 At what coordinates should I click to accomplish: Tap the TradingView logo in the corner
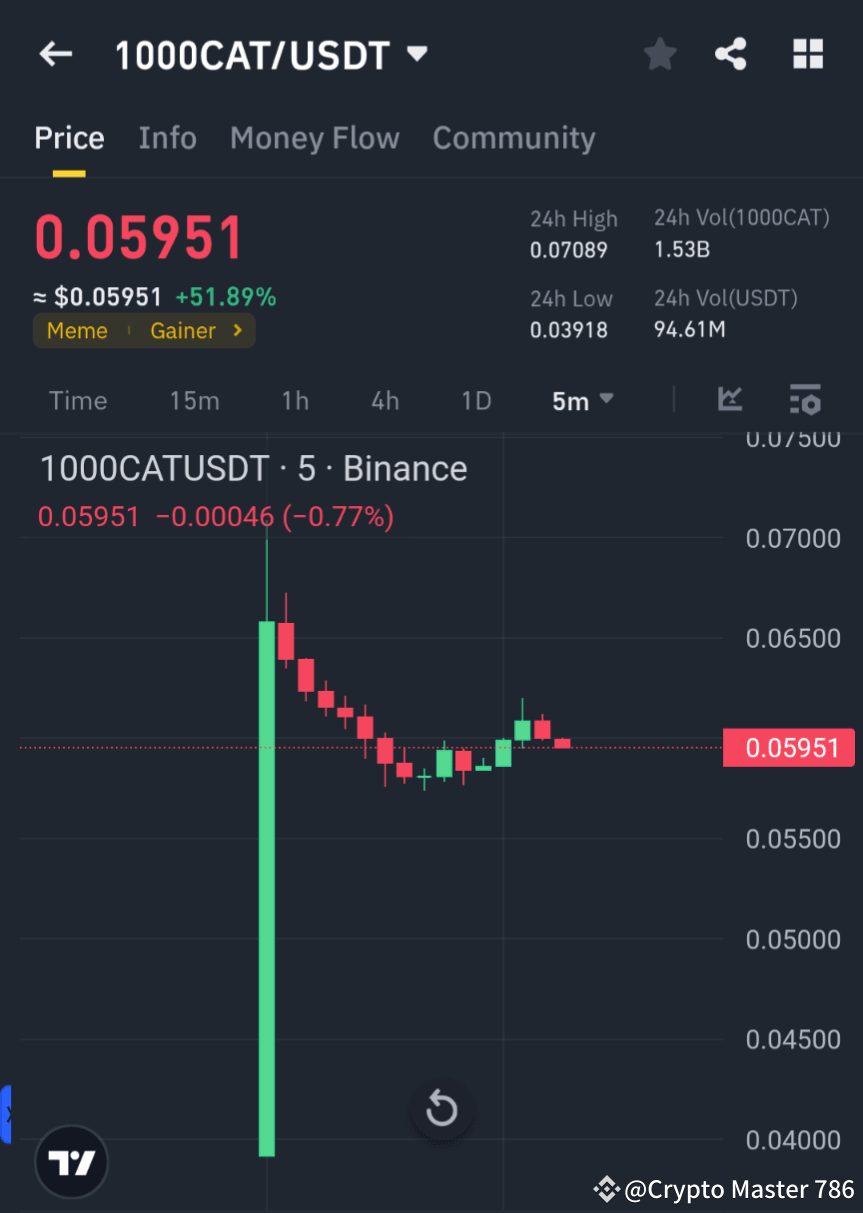pos(70,1162)
